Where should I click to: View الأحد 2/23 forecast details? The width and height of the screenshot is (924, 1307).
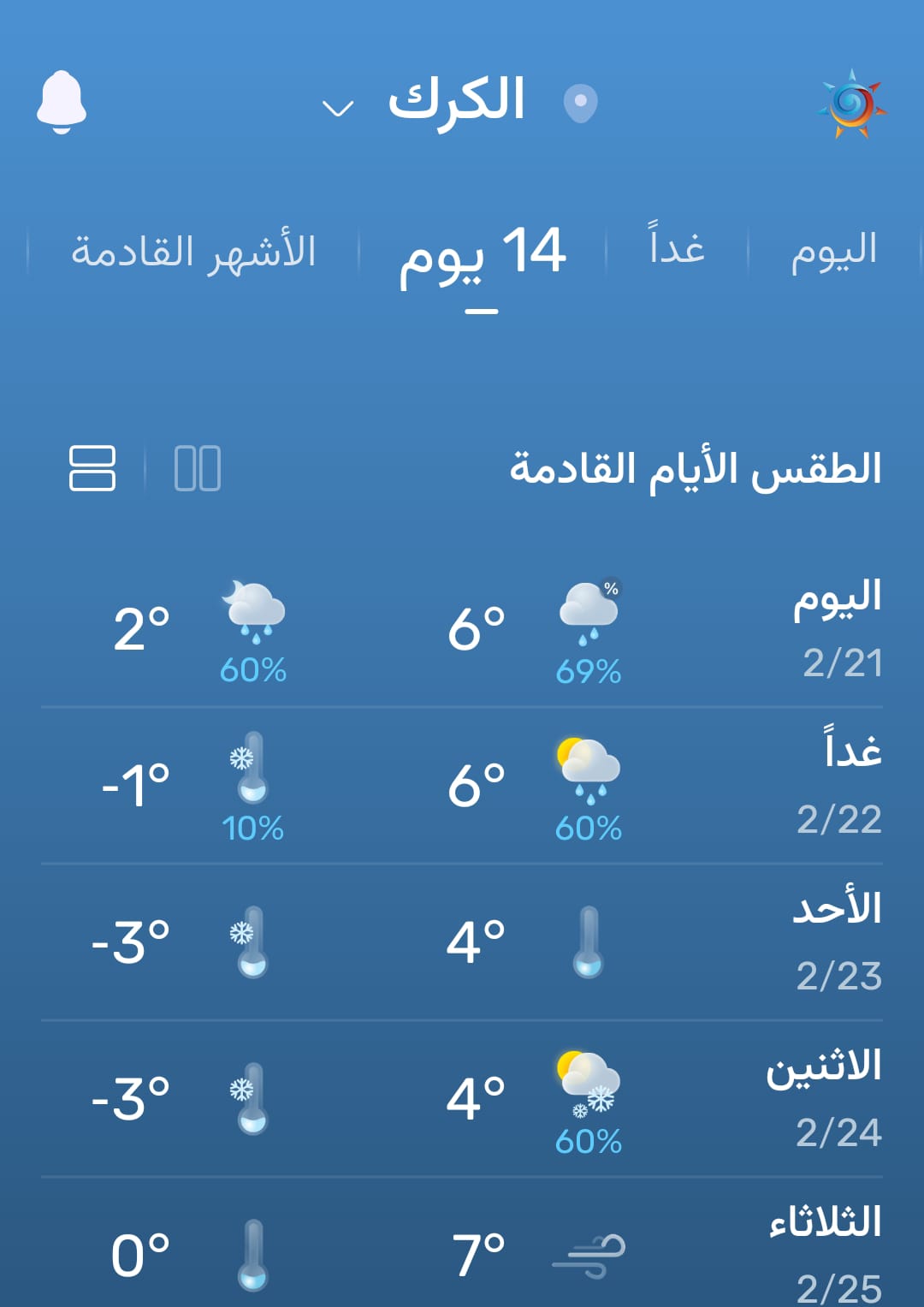[x=462, y=942]
